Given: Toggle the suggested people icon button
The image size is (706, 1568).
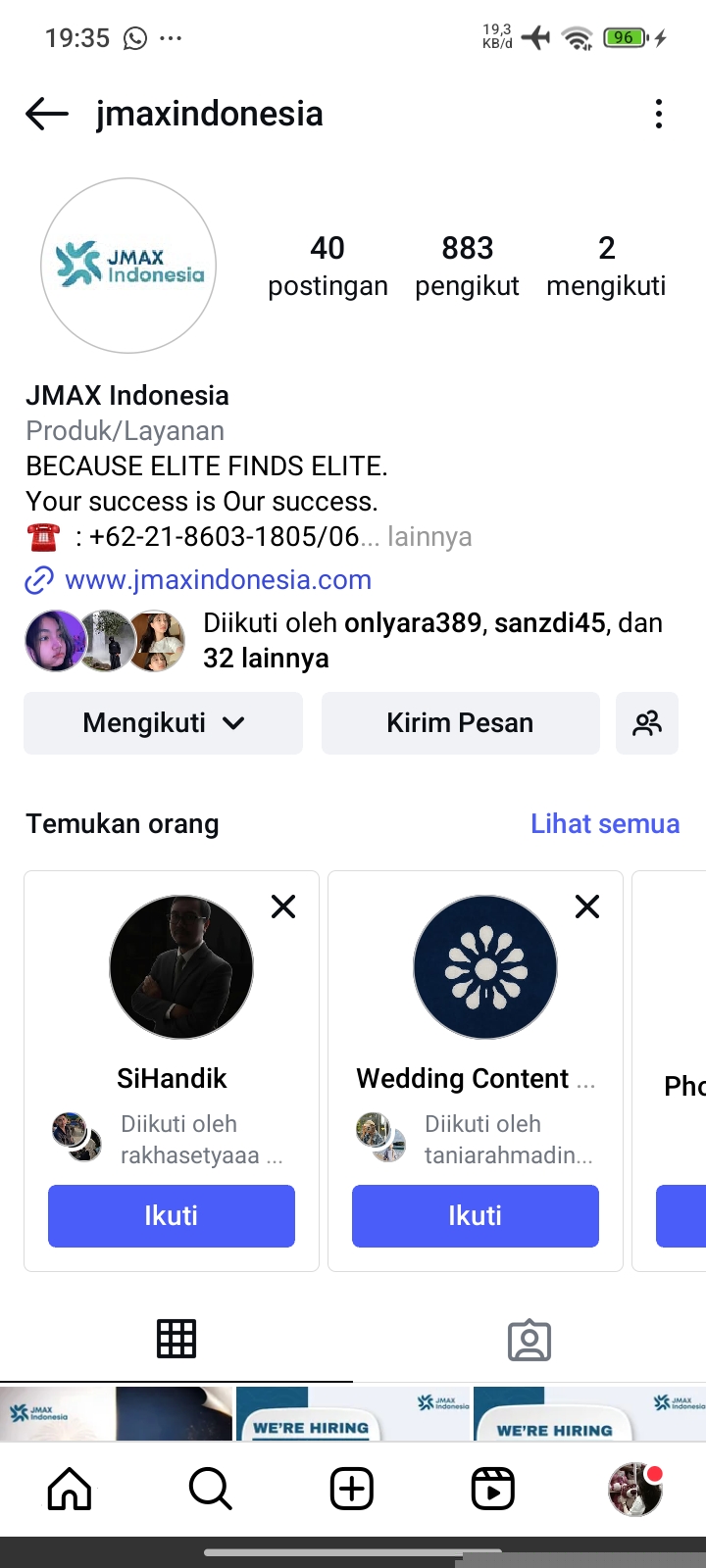Looking at the screenshot, I should point(647,723).
